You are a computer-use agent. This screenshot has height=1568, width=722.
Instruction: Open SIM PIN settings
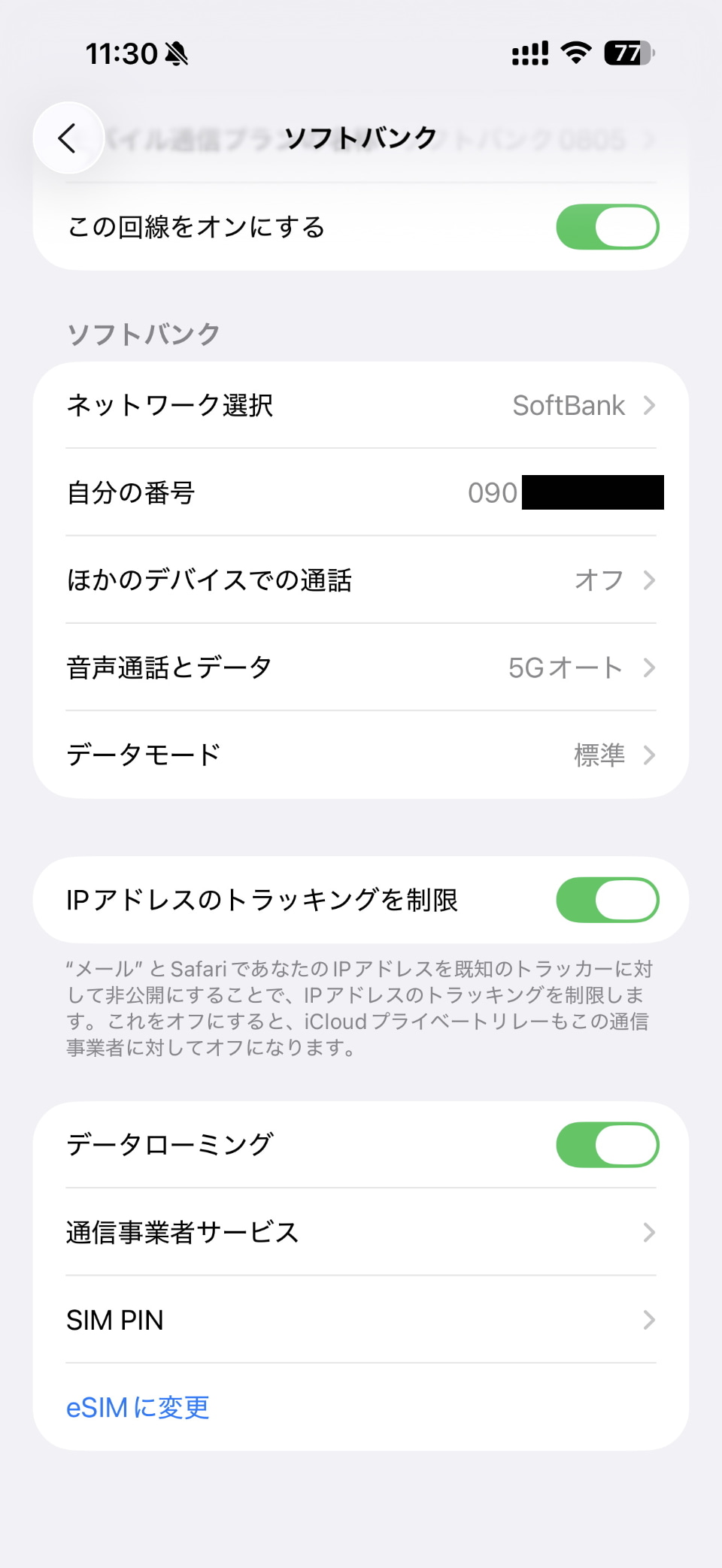coord(361,1320)
